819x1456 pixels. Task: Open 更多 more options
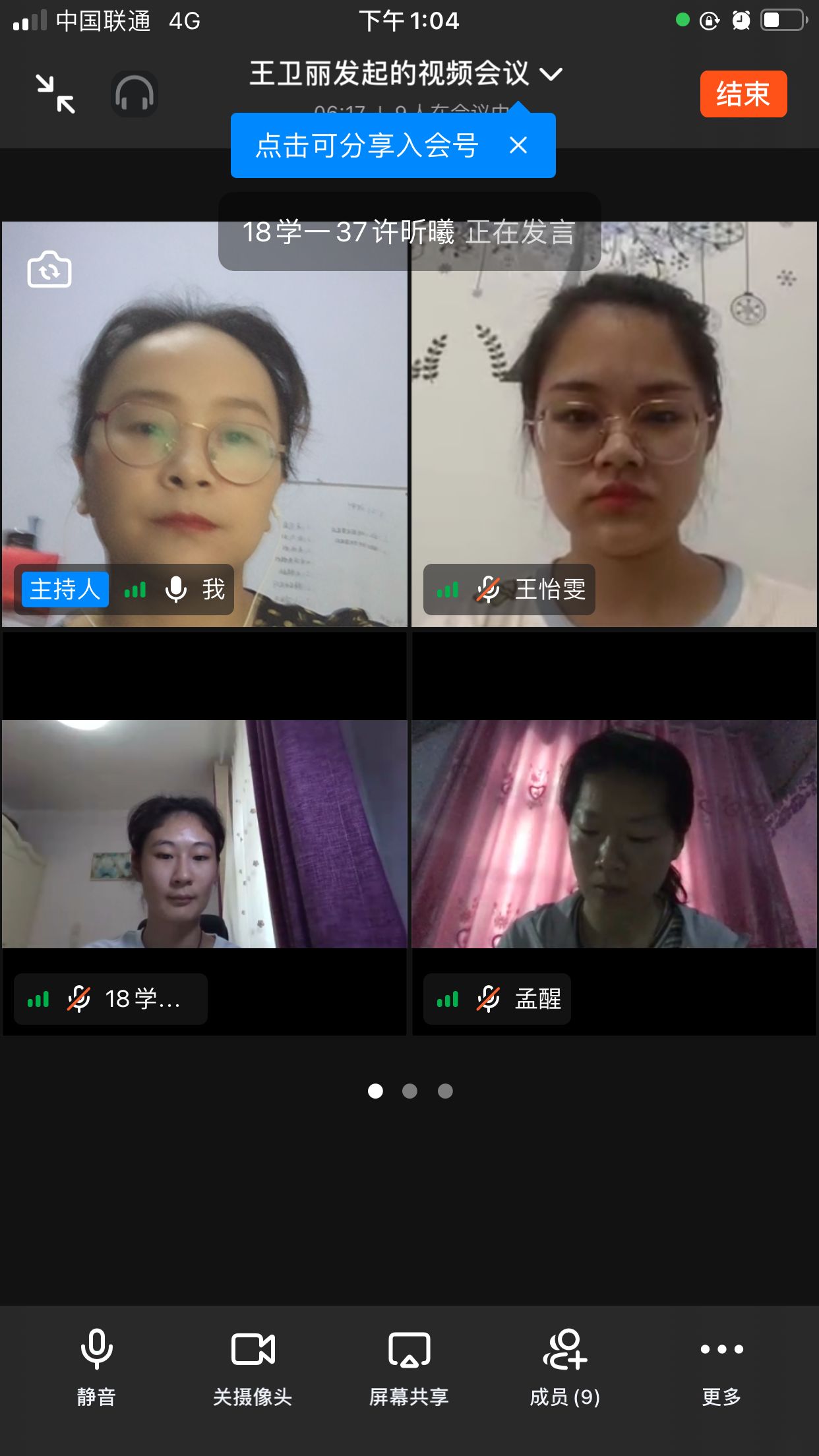coord(721,1366)
